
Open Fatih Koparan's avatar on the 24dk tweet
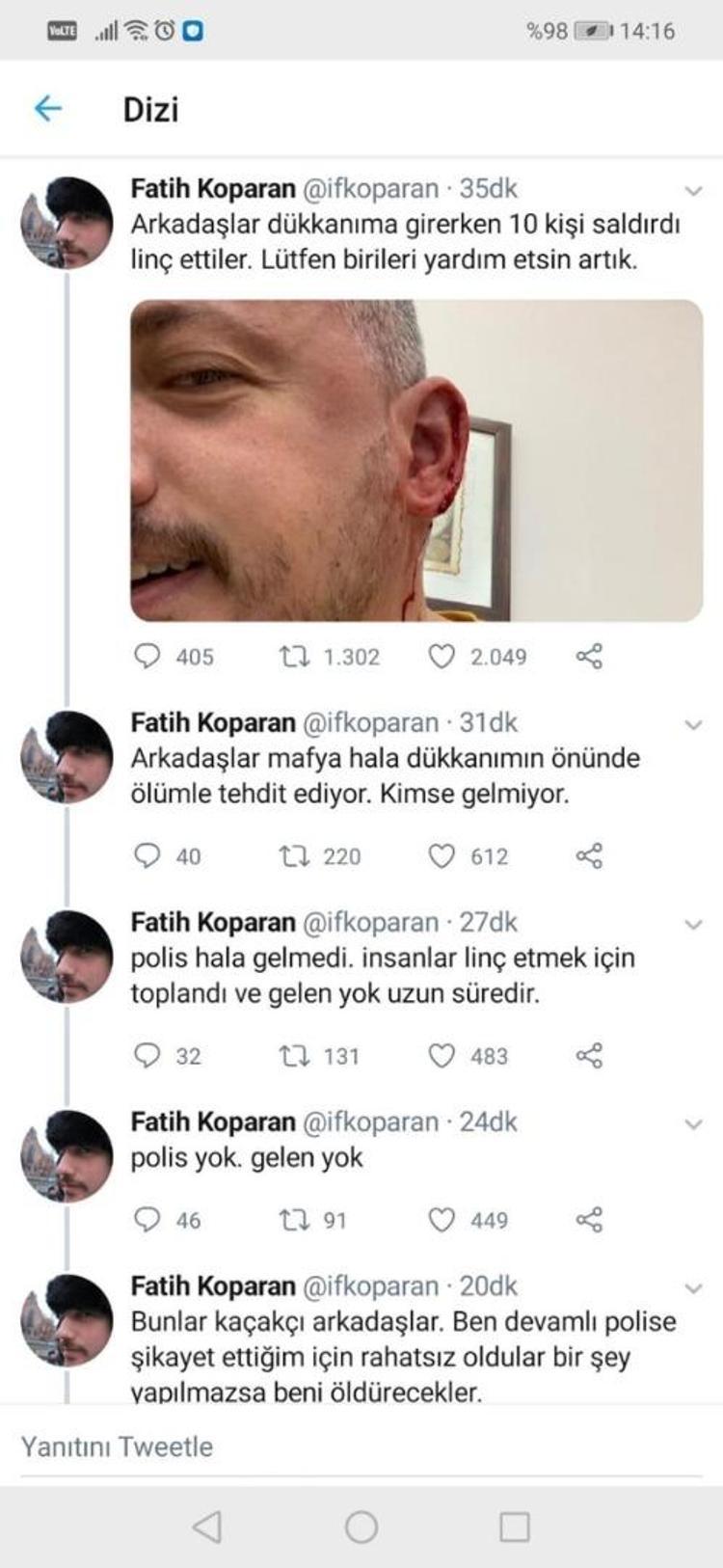click(x=67, y=1155)
